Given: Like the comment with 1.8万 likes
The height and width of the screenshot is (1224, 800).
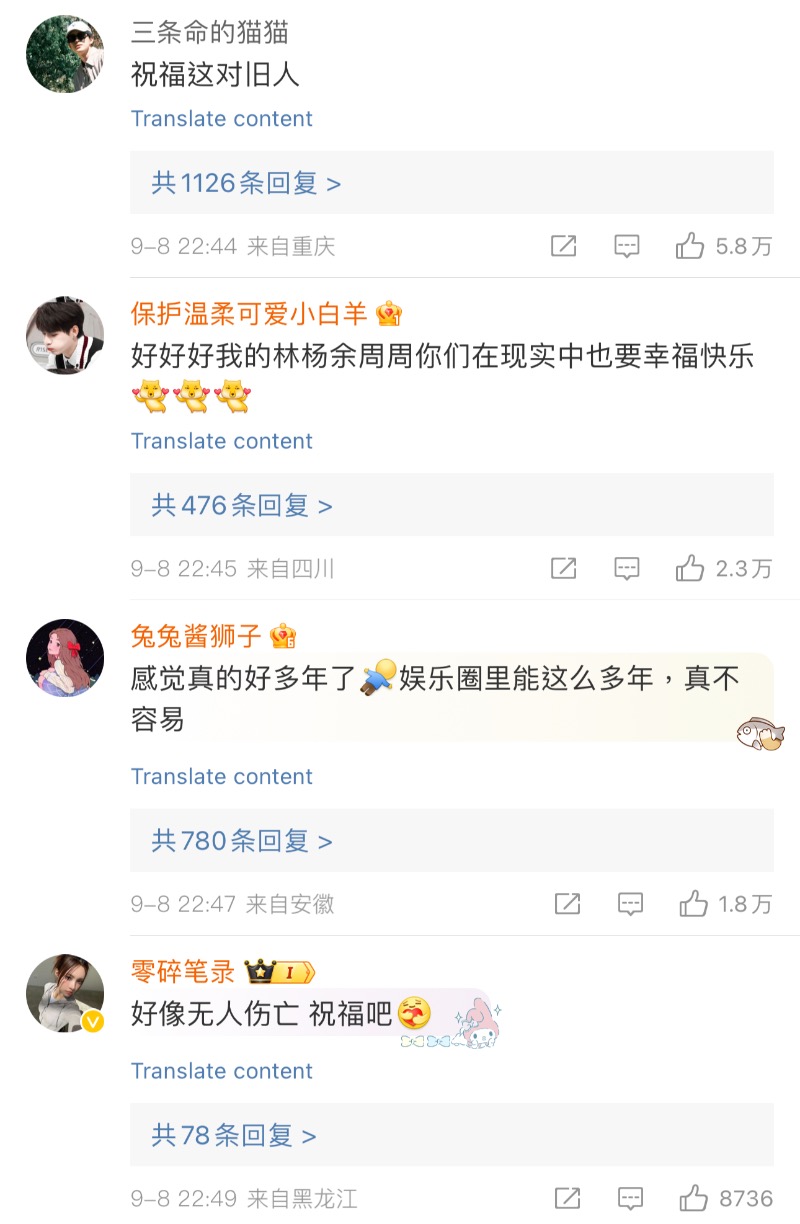Looking at the screenshot, I should click(693, 905).
